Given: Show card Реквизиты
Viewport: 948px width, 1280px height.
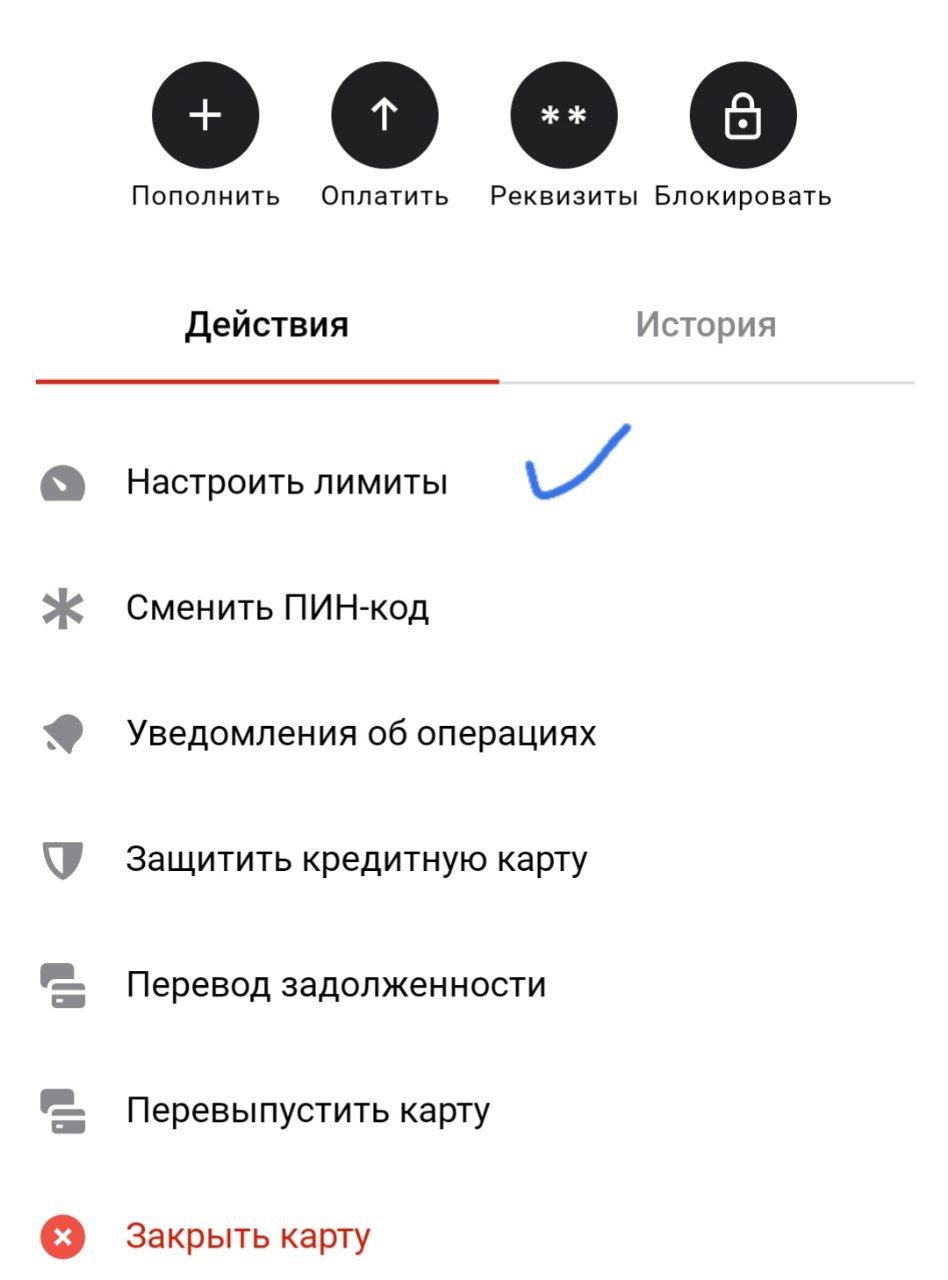Looking at the screenshot, I should click(563, 116).
